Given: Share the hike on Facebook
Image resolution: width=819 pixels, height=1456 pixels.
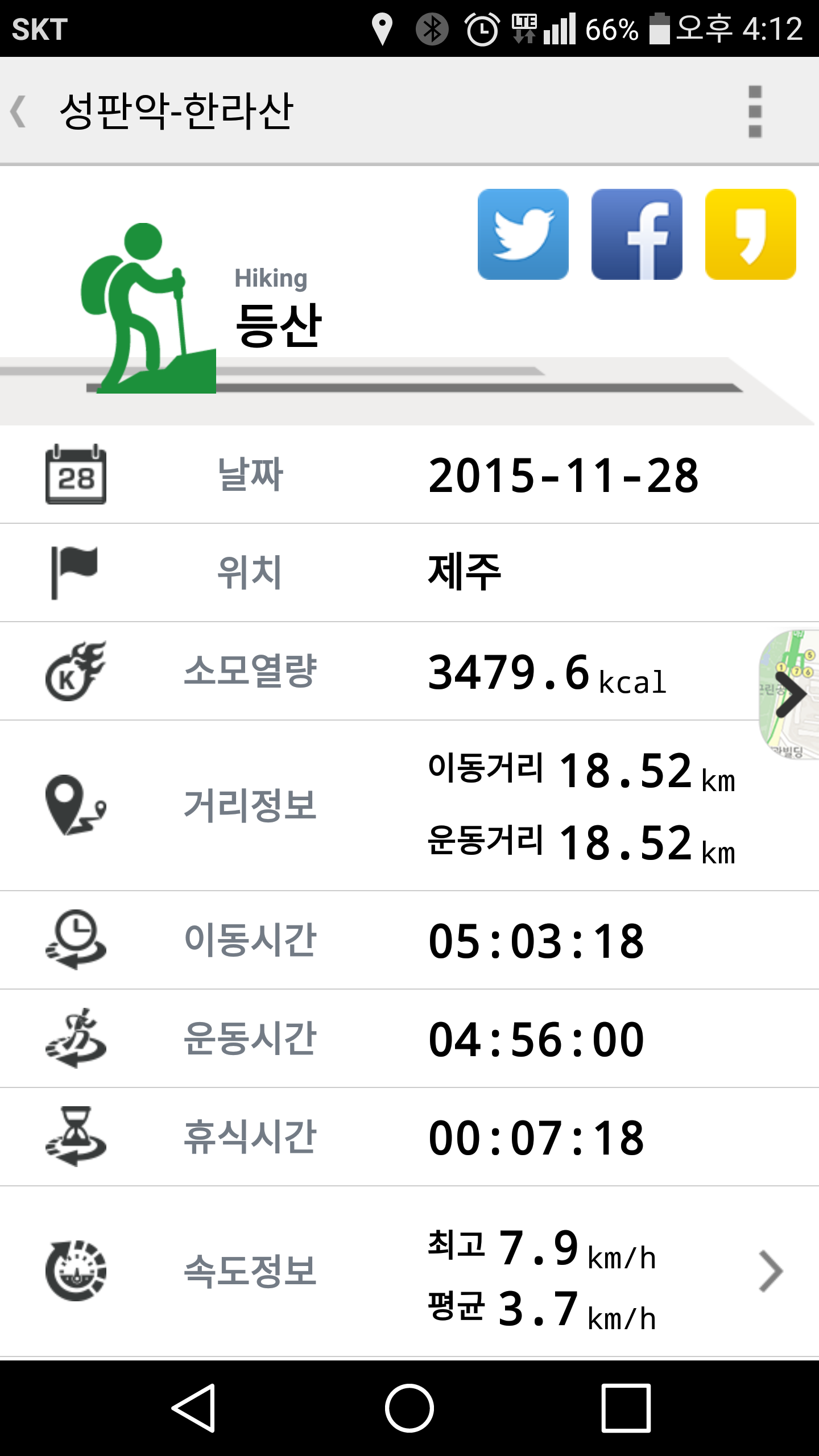Looking at the screenshot, I should pyautogui.click(x=636, y=234).
